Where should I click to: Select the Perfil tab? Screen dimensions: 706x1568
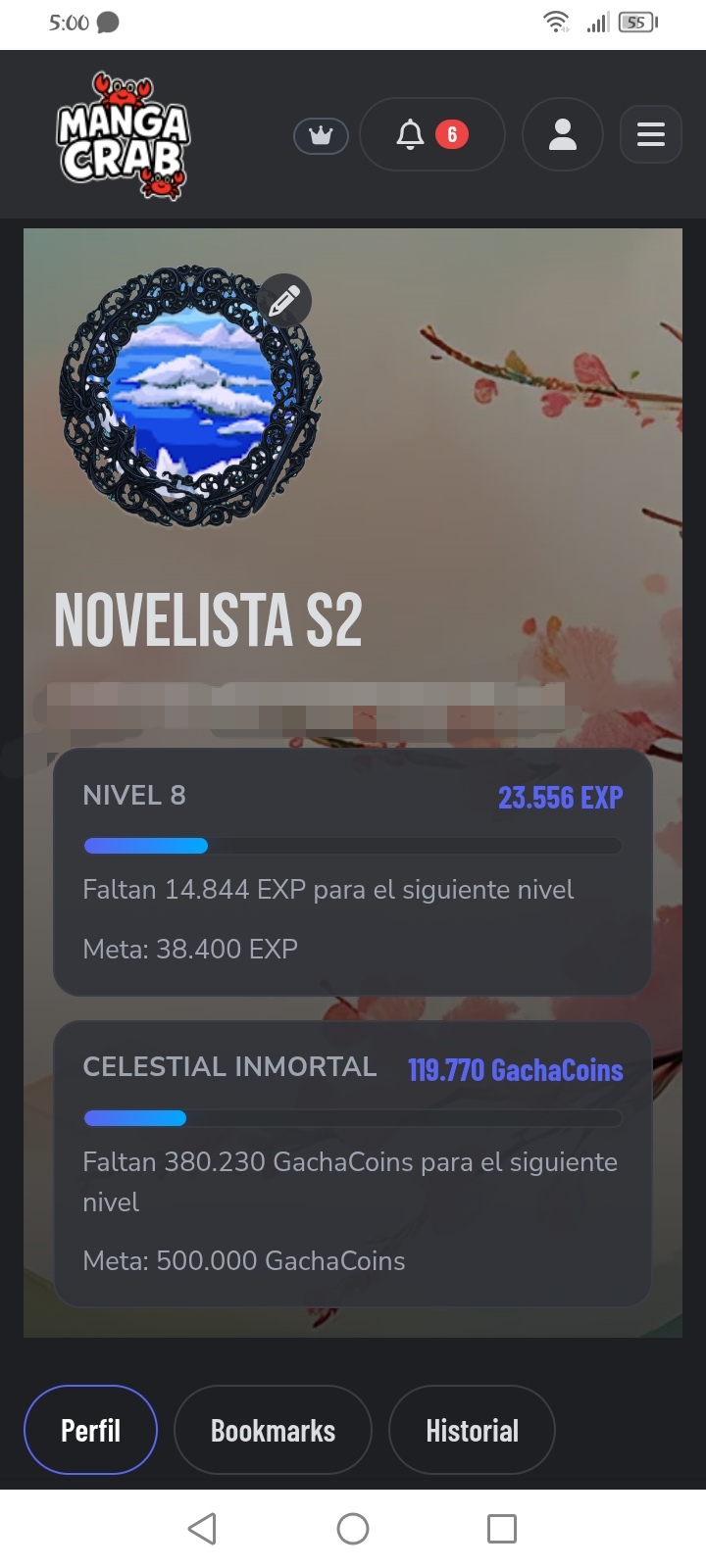tap(90, 1430)
